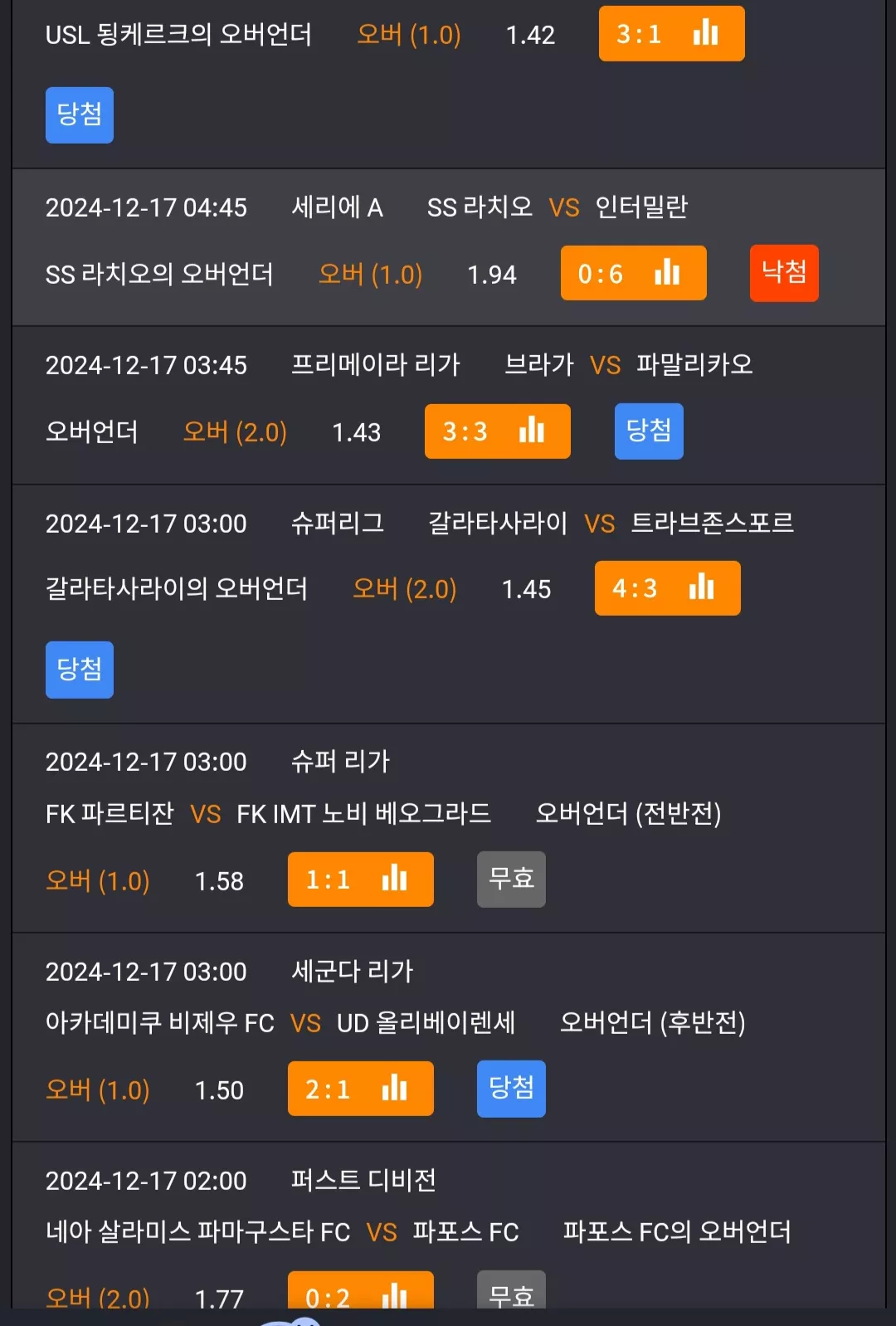Screen dimensions: 896x1326
Task: Open the 3:1 score stats for USL 됭케르크
Action: (x=671, y=34)
